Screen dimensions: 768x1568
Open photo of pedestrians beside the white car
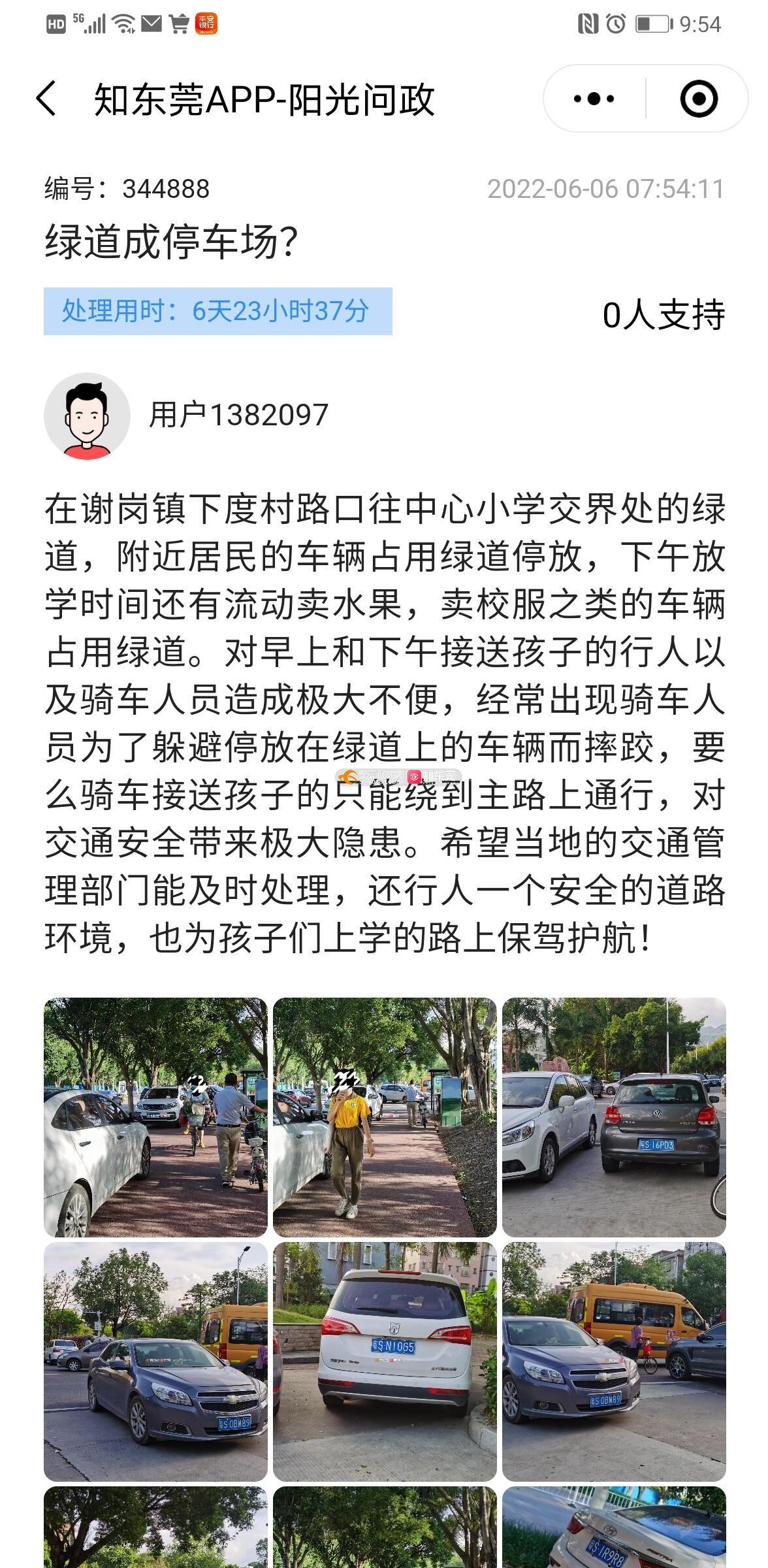pos(155,1117)
